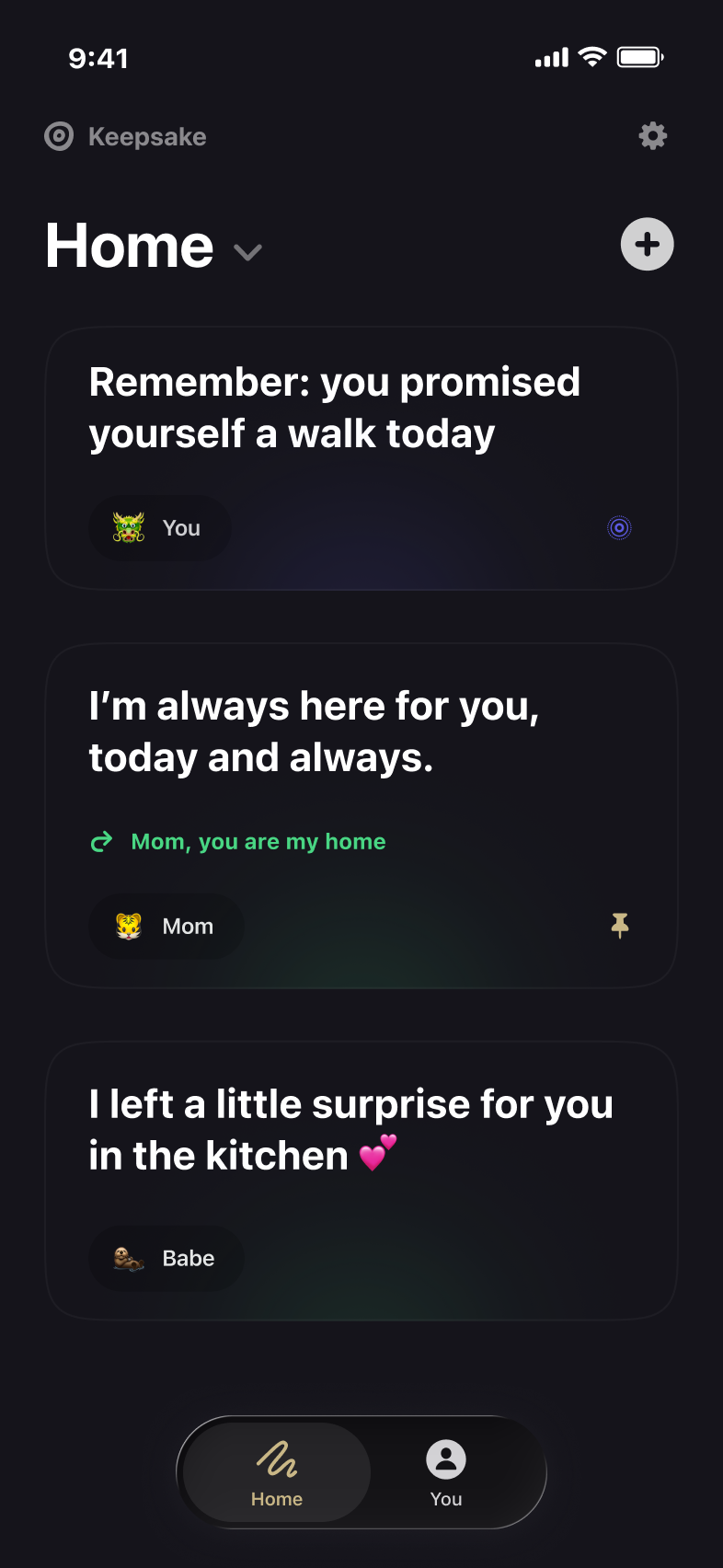Tap the Babe sender chip

pyautogui.click(x=166, y=1258)
